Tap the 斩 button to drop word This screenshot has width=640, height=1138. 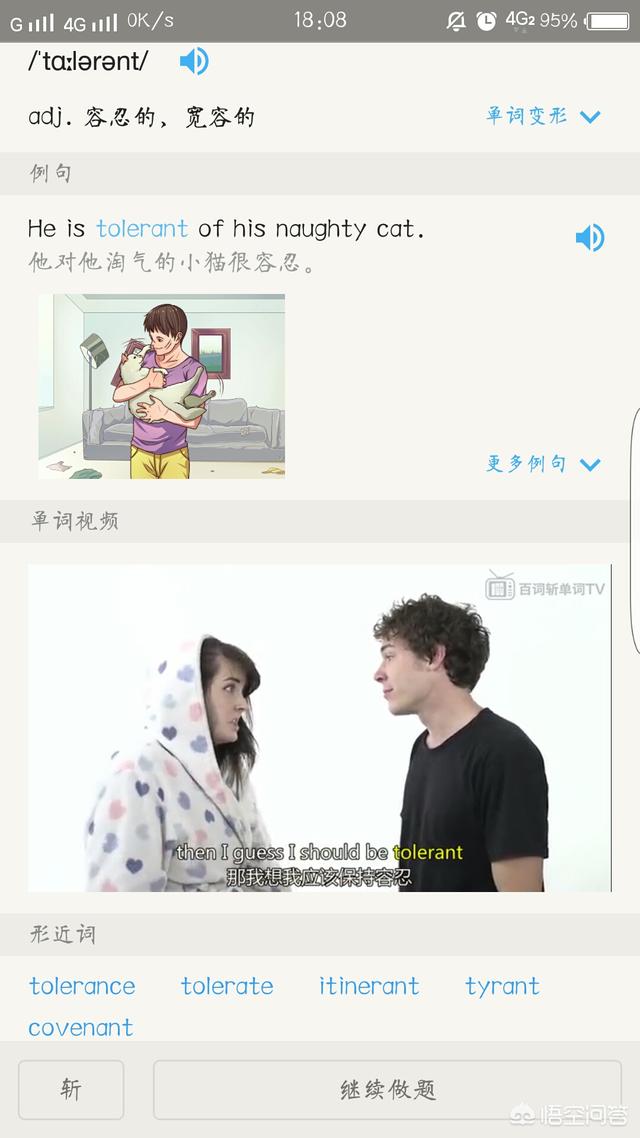tap(71, 1089)
